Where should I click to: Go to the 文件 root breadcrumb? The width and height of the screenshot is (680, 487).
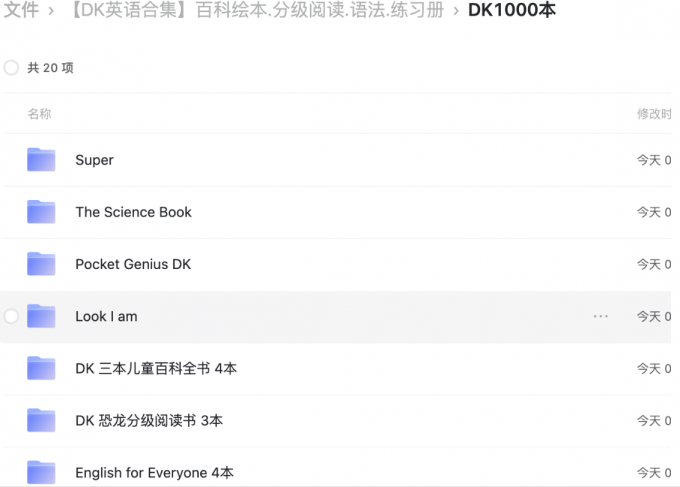point(22,11)
